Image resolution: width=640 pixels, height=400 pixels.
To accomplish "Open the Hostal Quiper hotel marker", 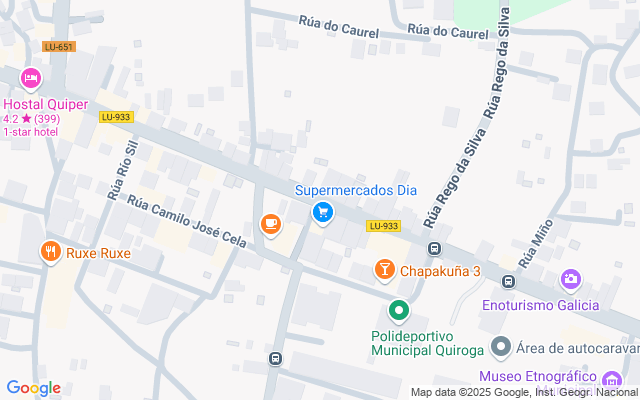I will [x=30, y=77].
